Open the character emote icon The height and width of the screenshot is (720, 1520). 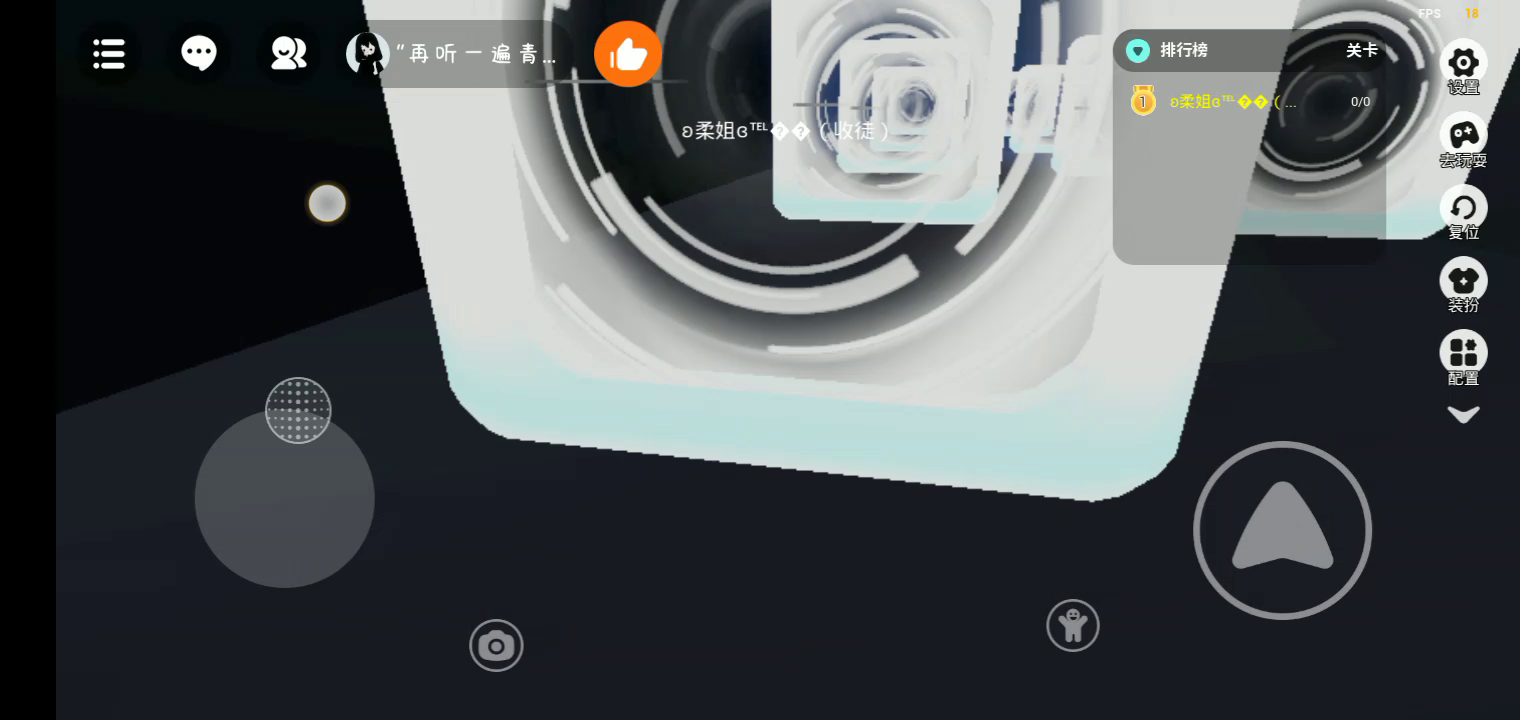(1073, 626)
